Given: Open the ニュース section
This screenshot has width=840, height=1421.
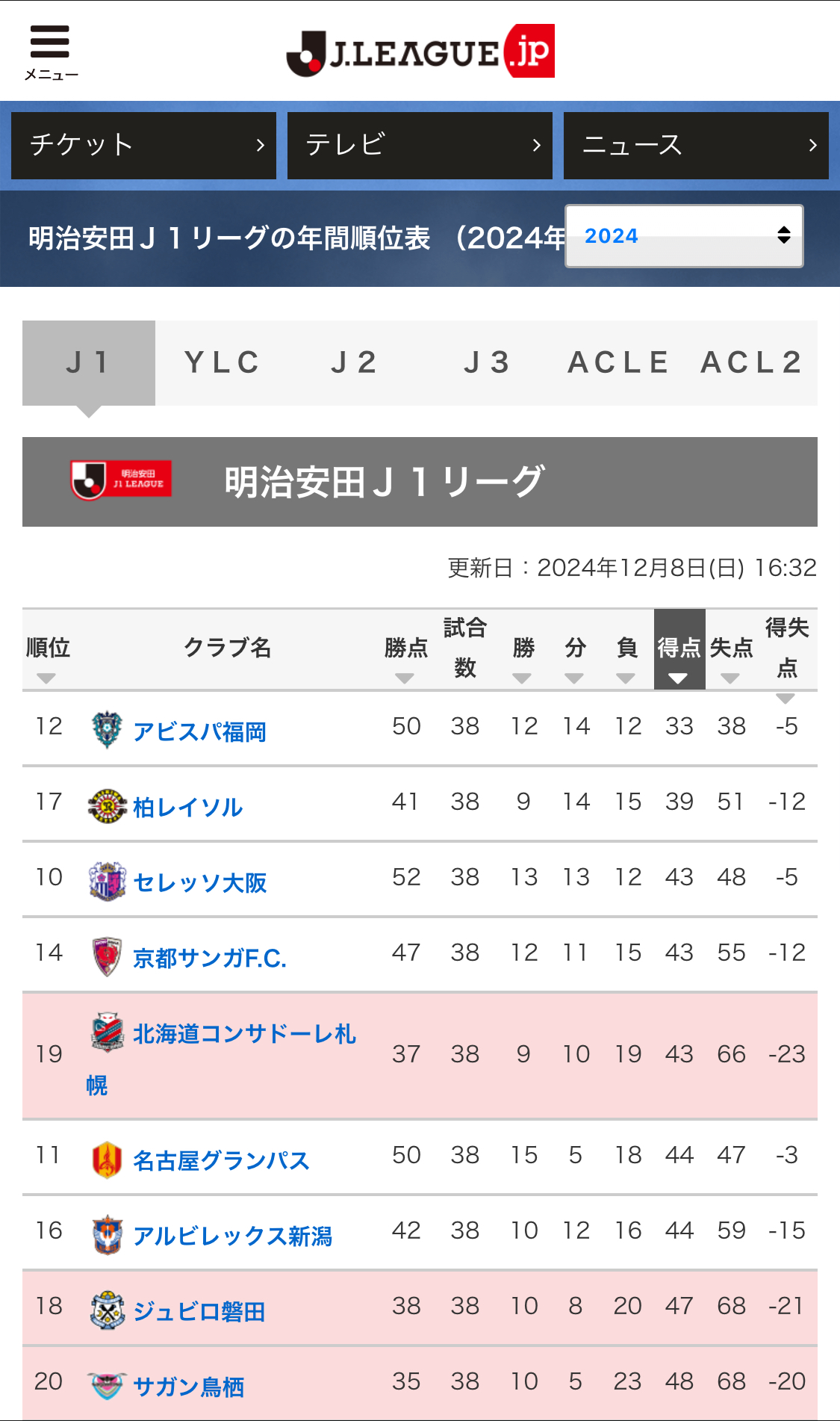Looking at the screenshot, I should point(696,146).
